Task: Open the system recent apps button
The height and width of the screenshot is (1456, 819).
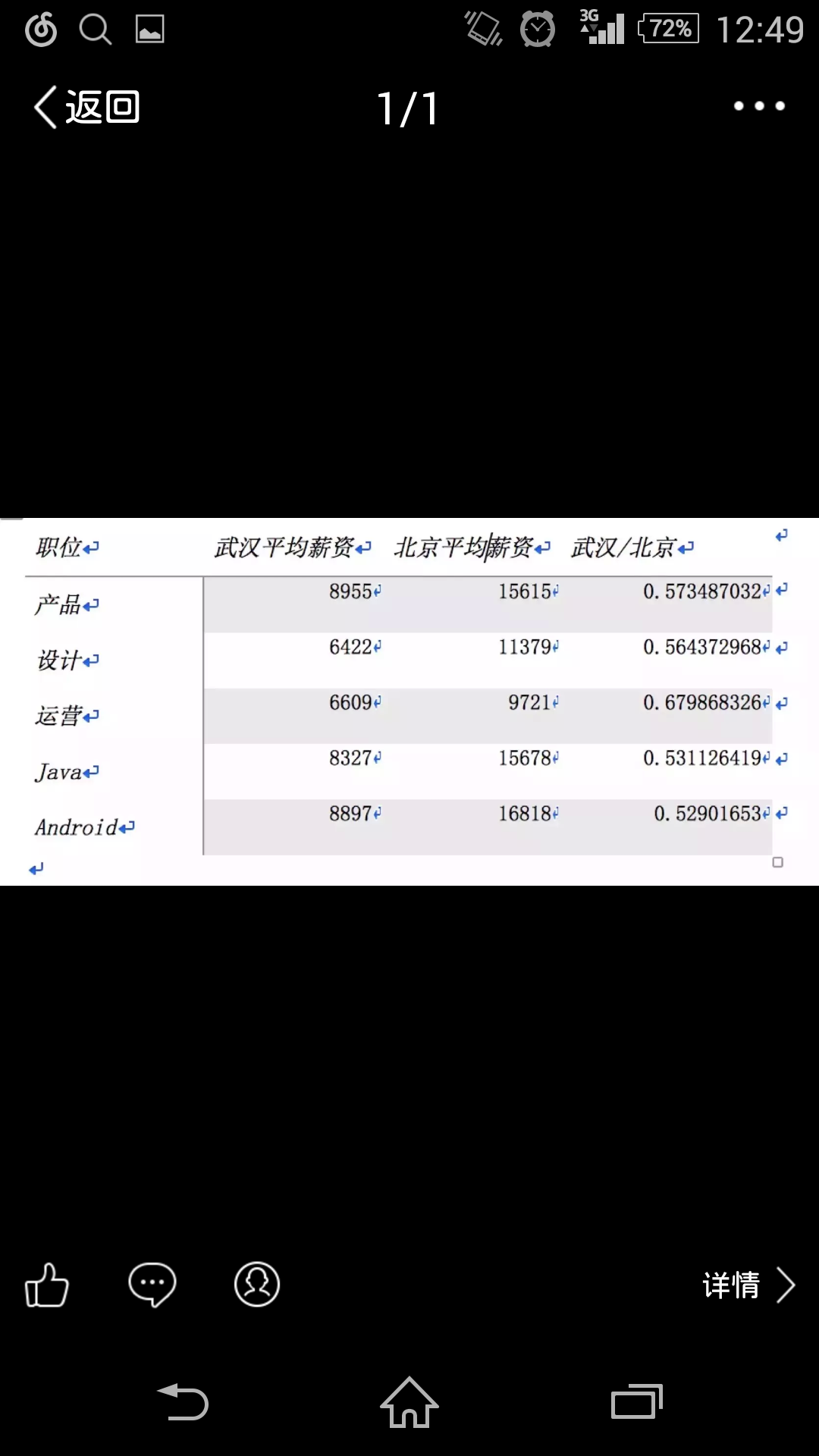Action: (x=636, y=1402)
